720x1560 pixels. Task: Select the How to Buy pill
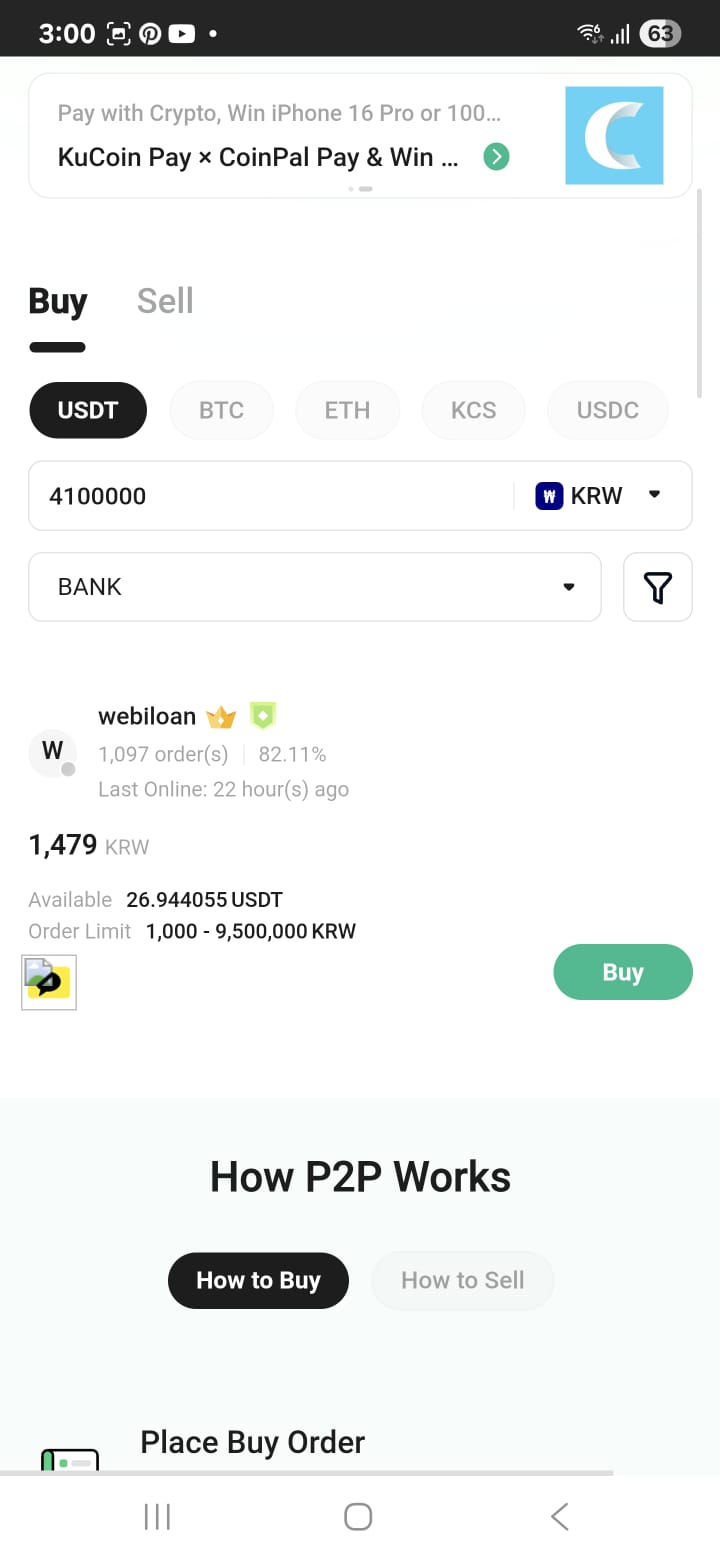(x=258, y=1280)
